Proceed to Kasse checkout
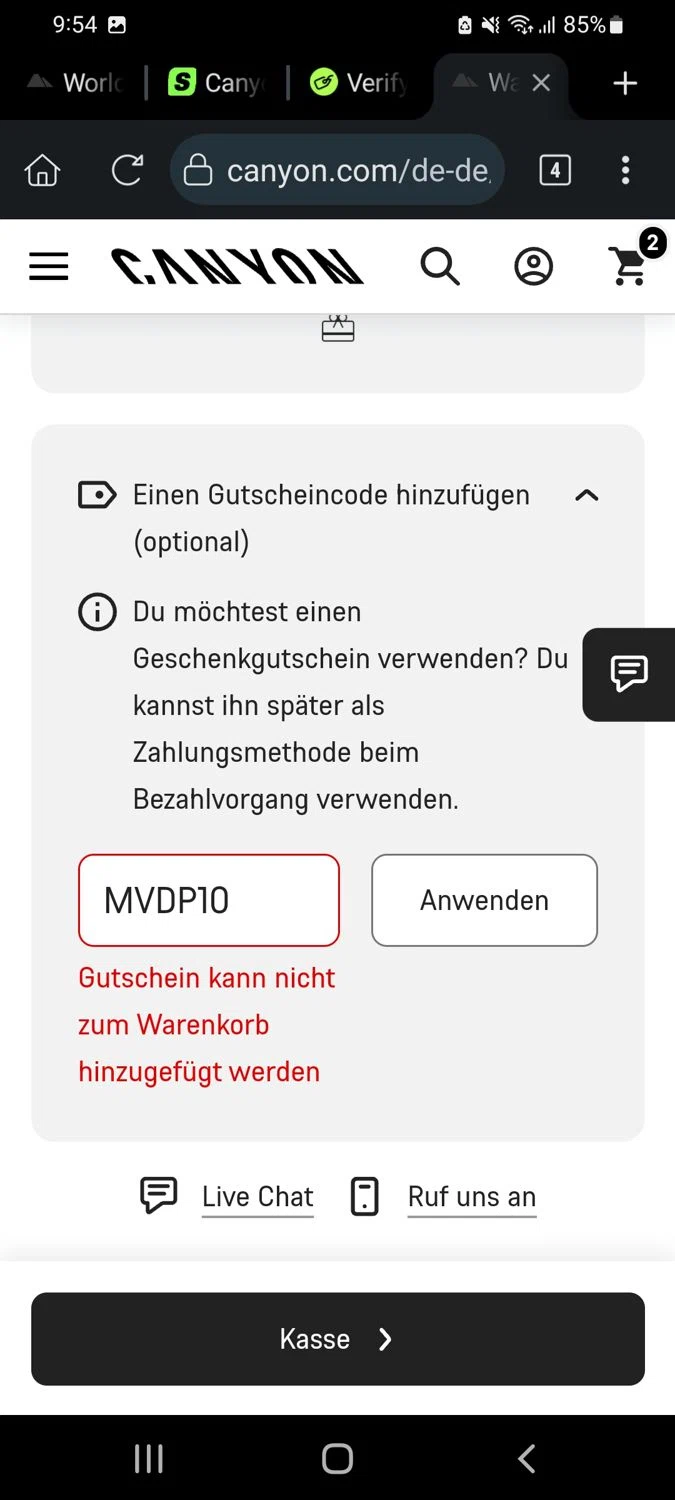This screenshot has height=1500, width=675. 337,1339
